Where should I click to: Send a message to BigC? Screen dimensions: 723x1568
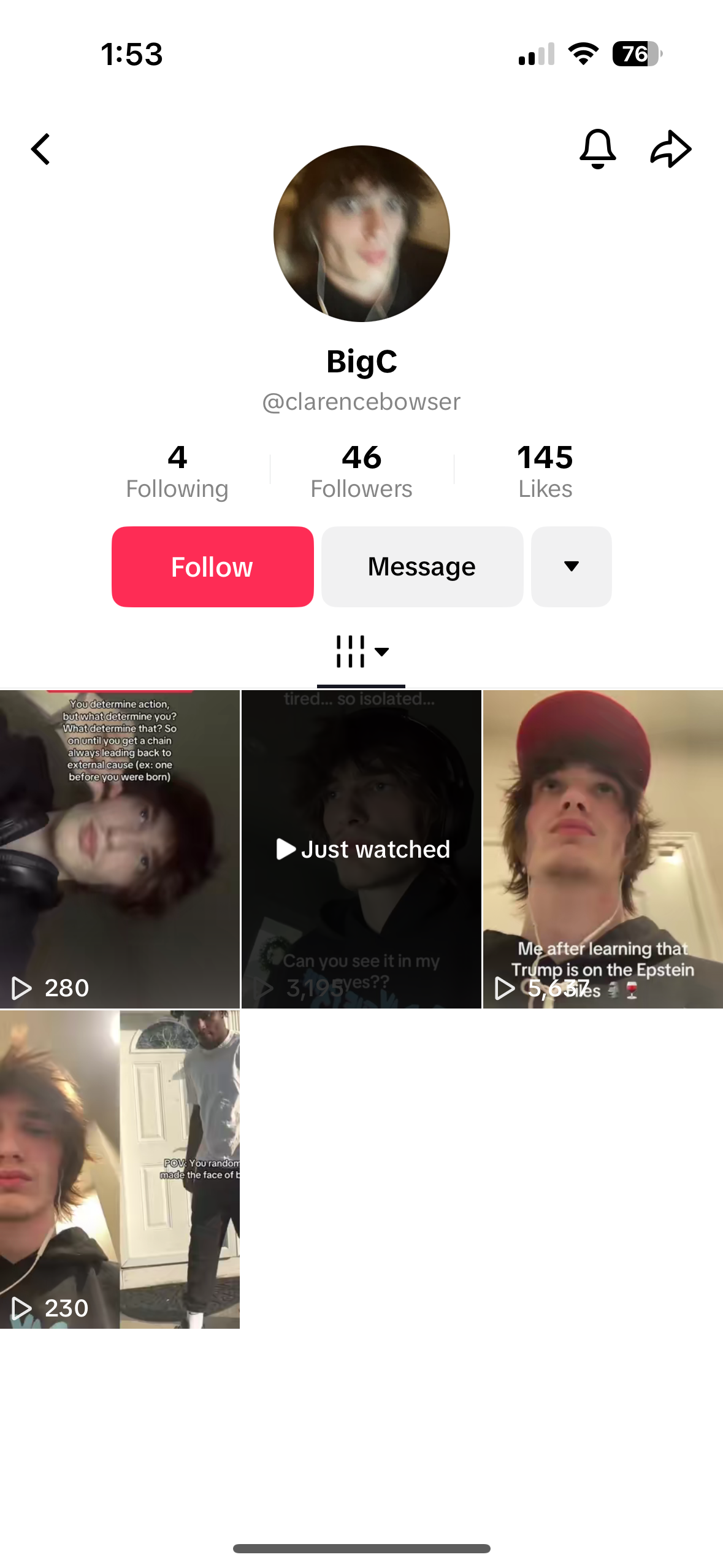tap(422, 566)
